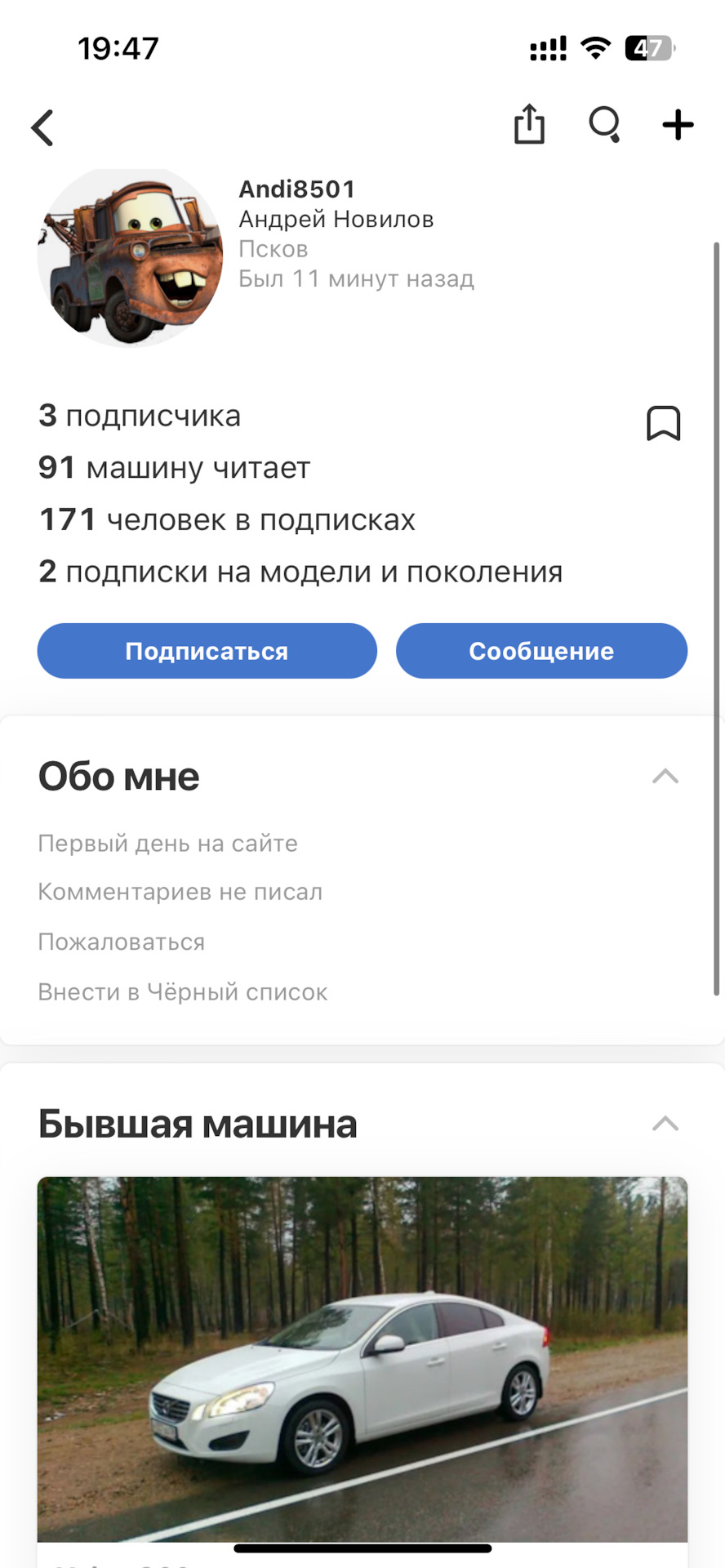The width and height of the screenshot is (725, 1568).
Task: Bookmark this profile
Action: pos(663,423)
